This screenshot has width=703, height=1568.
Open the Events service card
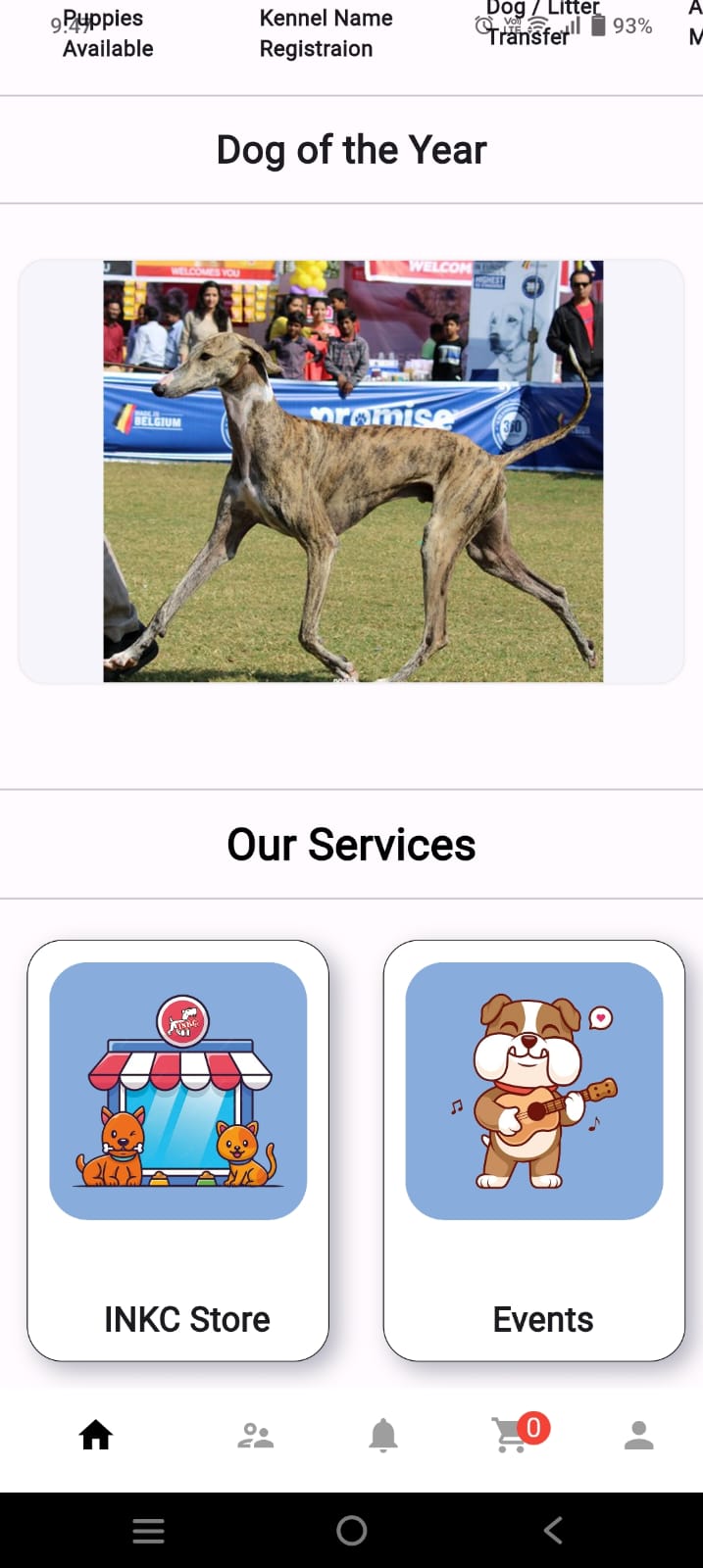(534, 1151)
